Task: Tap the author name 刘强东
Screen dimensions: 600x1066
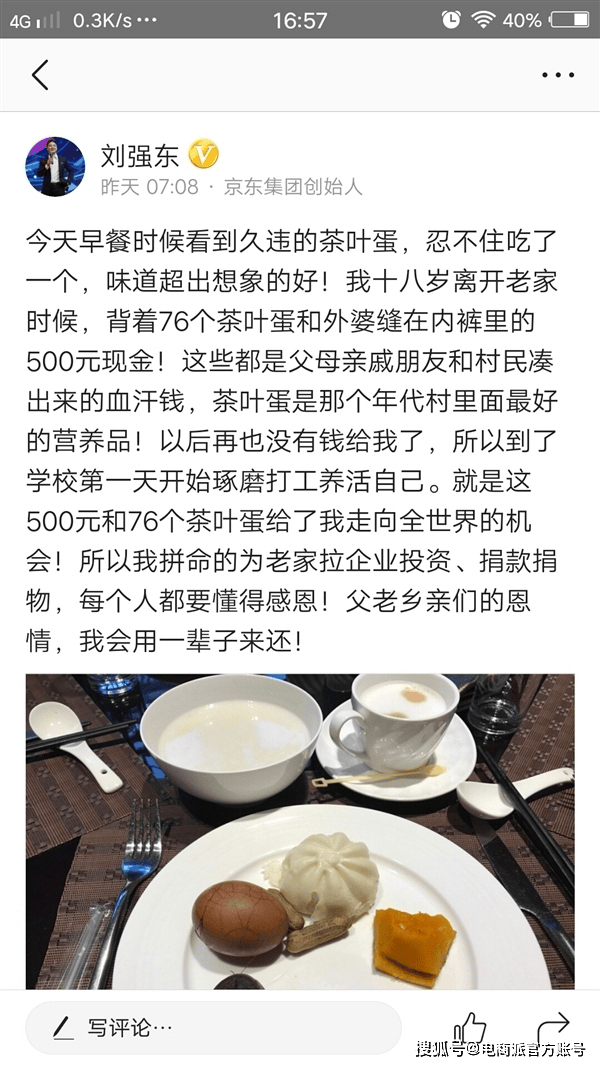Action: click(139, 154)
